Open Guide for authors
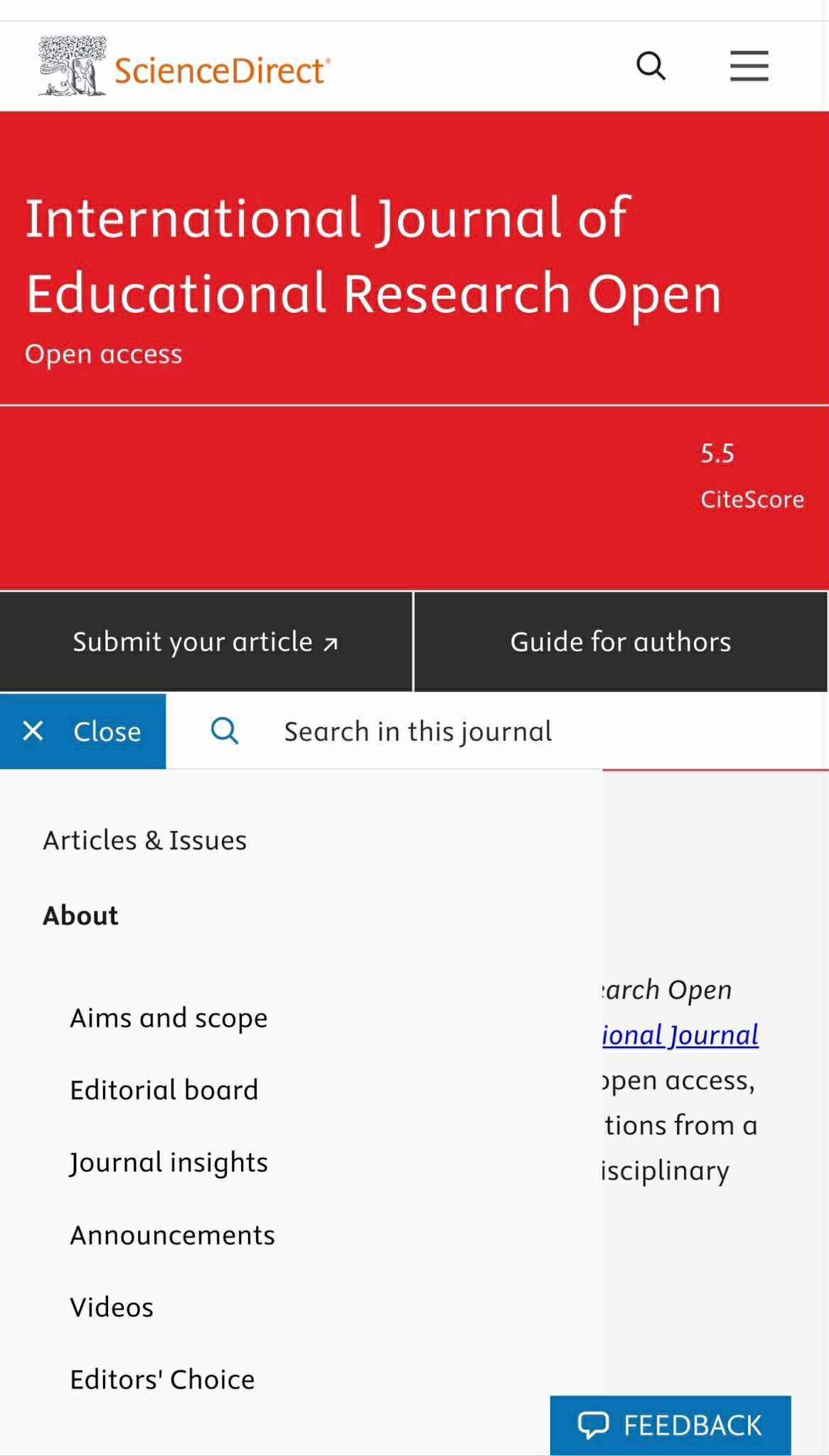 point(621,642)
